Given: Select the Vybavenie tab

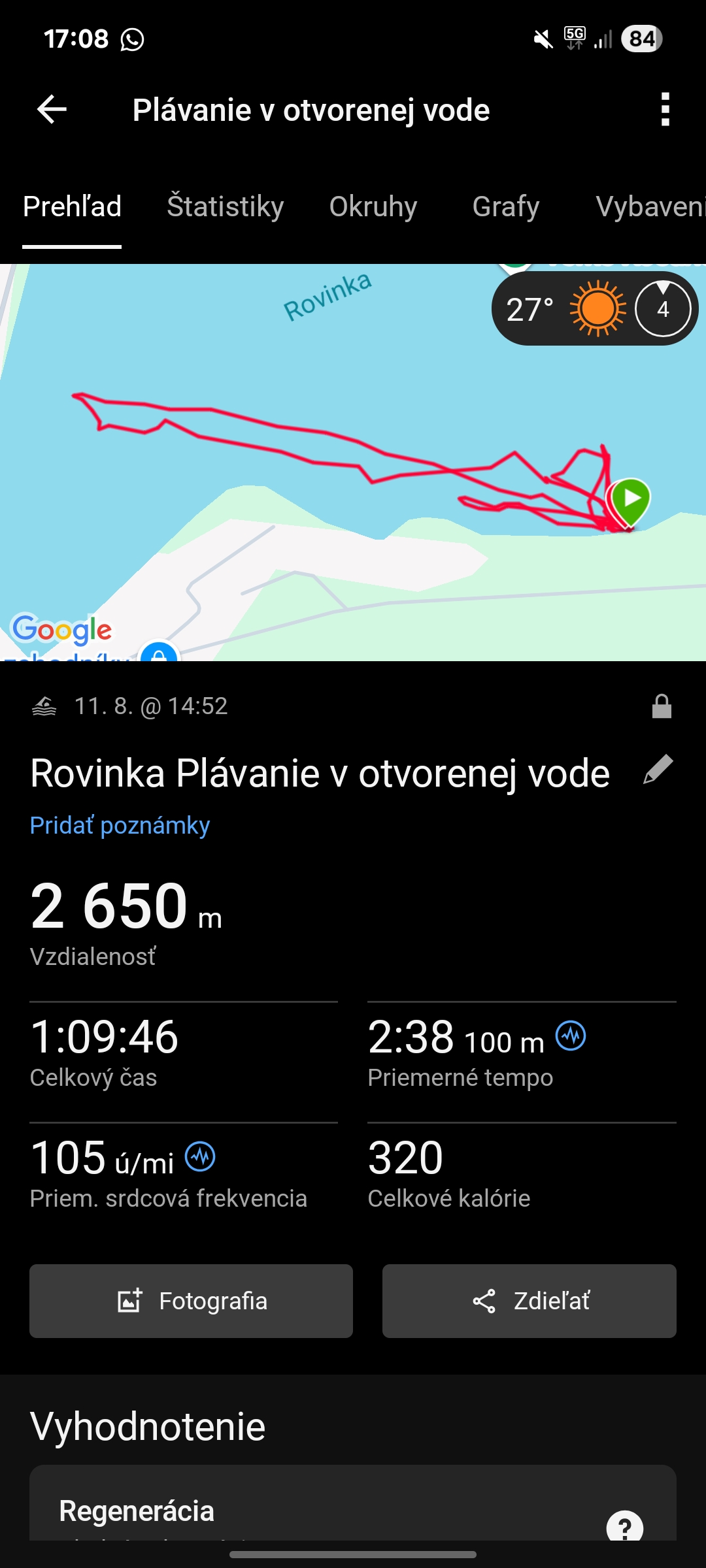Looking at the screenshot, I should (x=650, y=206).
